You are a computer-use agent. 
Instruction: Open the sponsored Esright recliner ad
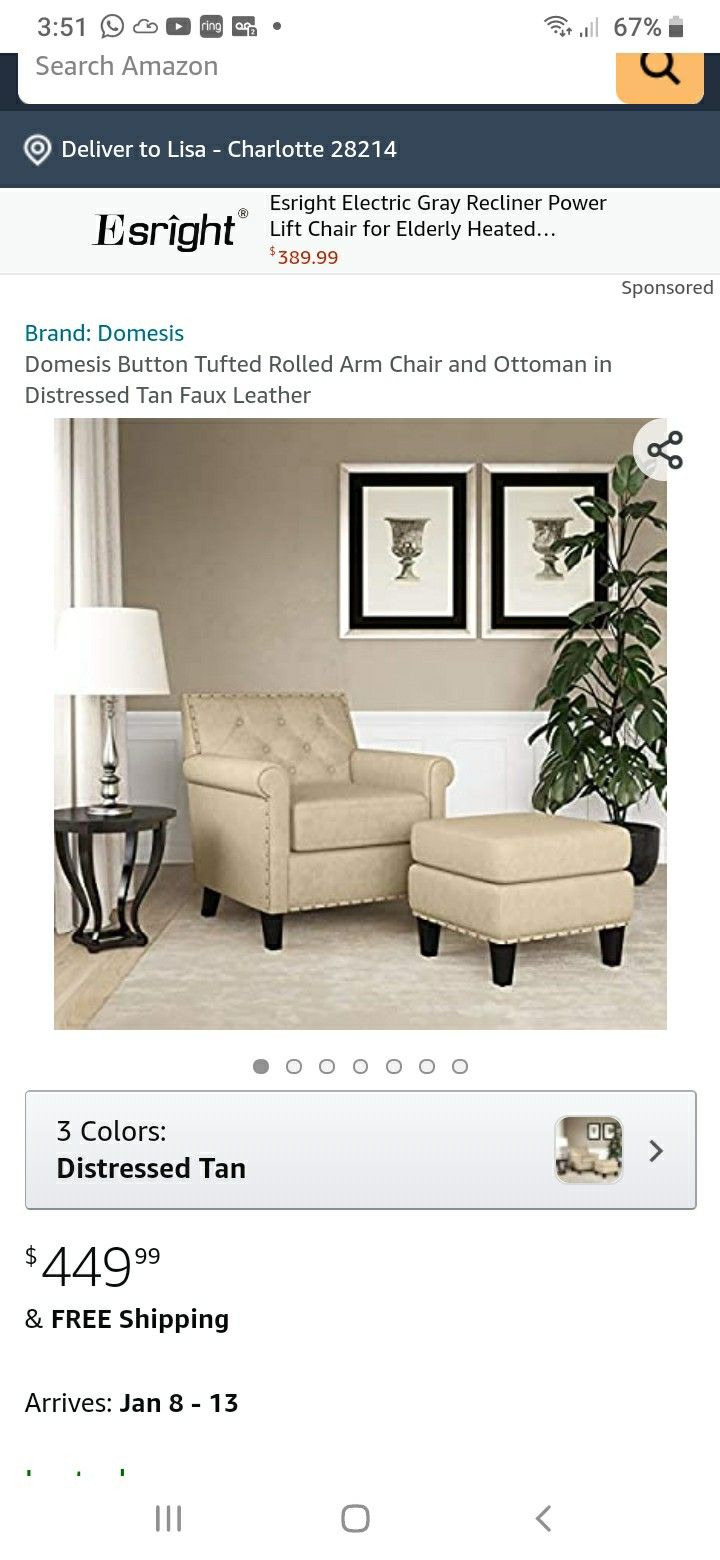tap(360, 230)
